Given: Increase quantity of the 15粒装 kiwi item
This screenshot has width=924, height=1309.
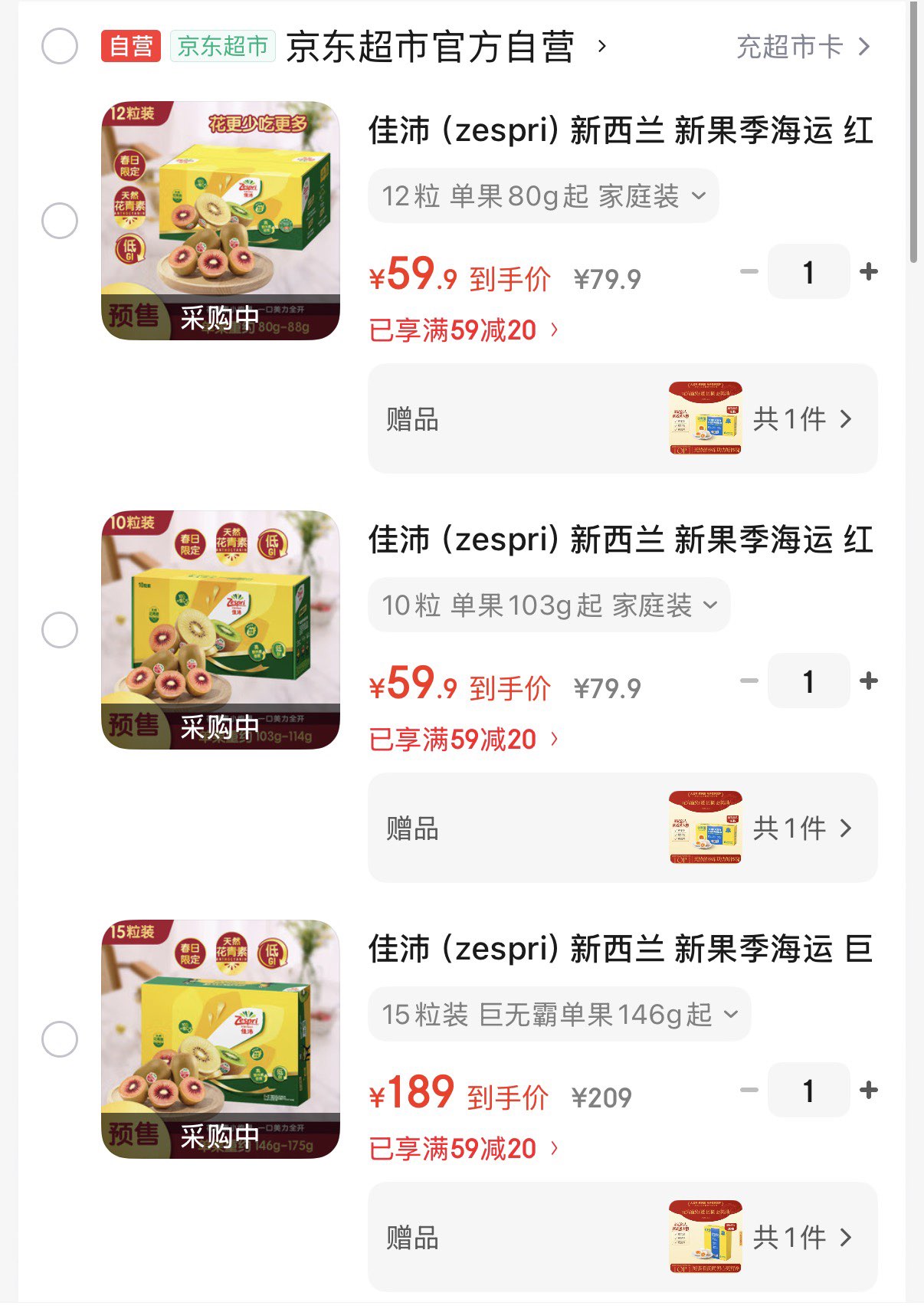Looking at the screenshot, I should click(869, 1090).
